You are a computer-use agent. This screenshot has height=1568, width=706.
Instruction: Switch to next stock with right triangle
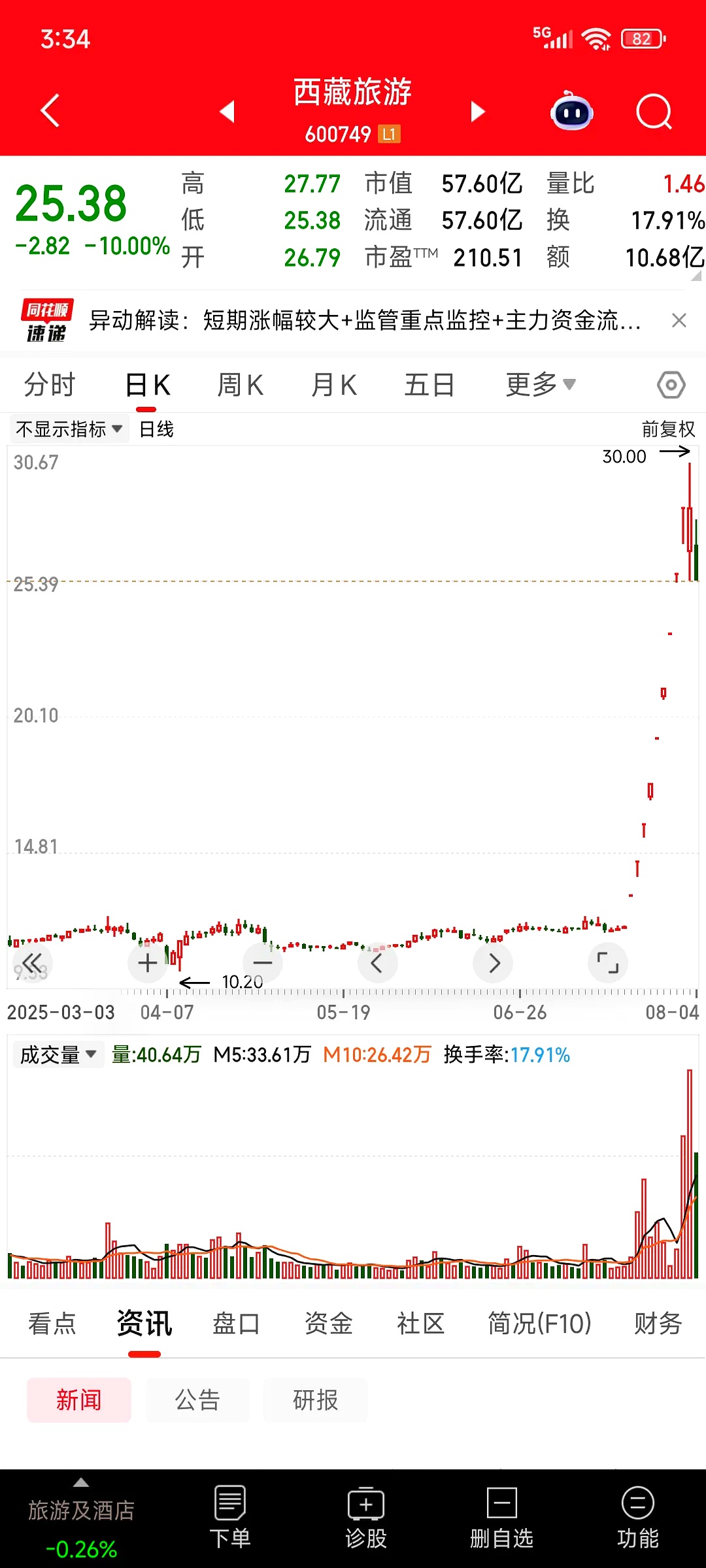[x=478, y=112]
